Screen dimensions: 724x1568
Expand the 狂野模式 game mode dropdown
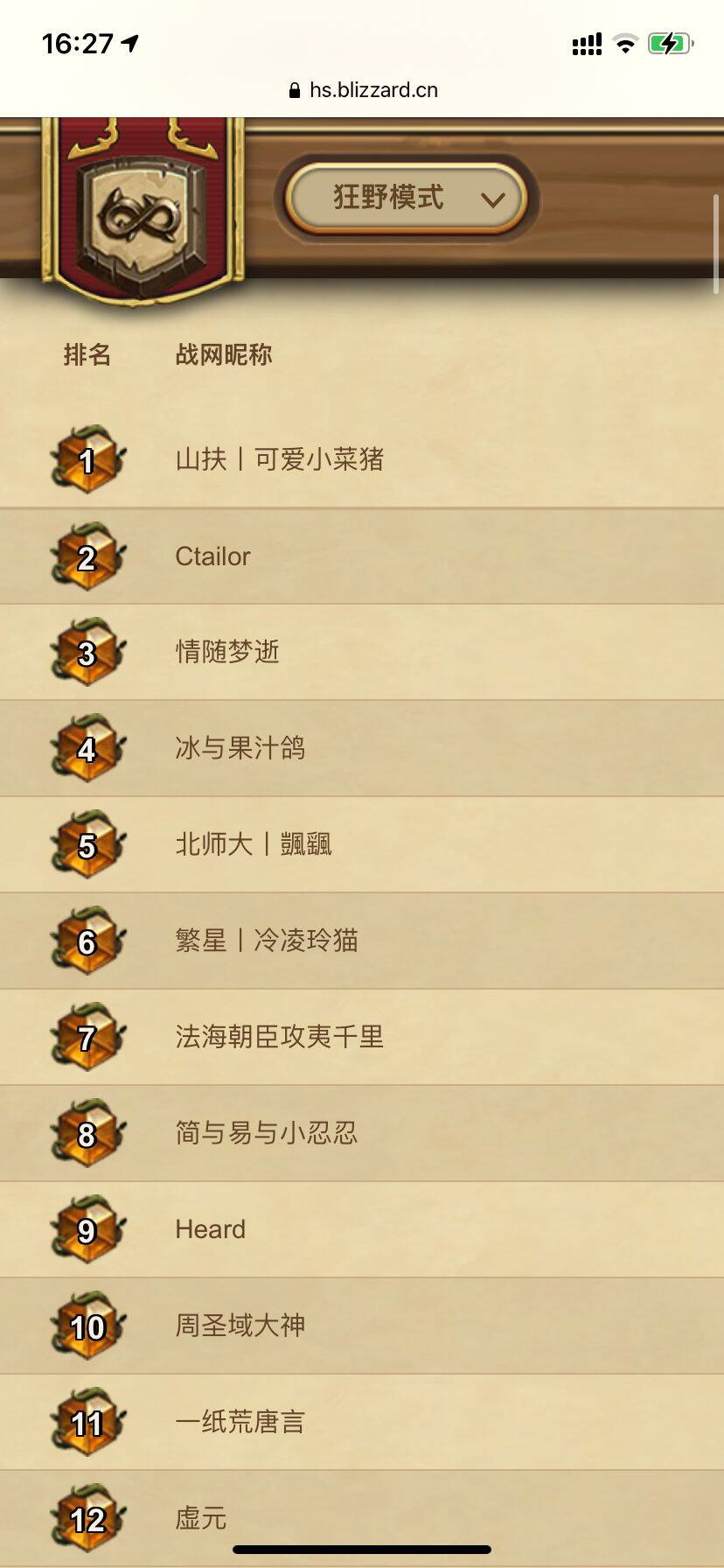click(x=407, y=199)
